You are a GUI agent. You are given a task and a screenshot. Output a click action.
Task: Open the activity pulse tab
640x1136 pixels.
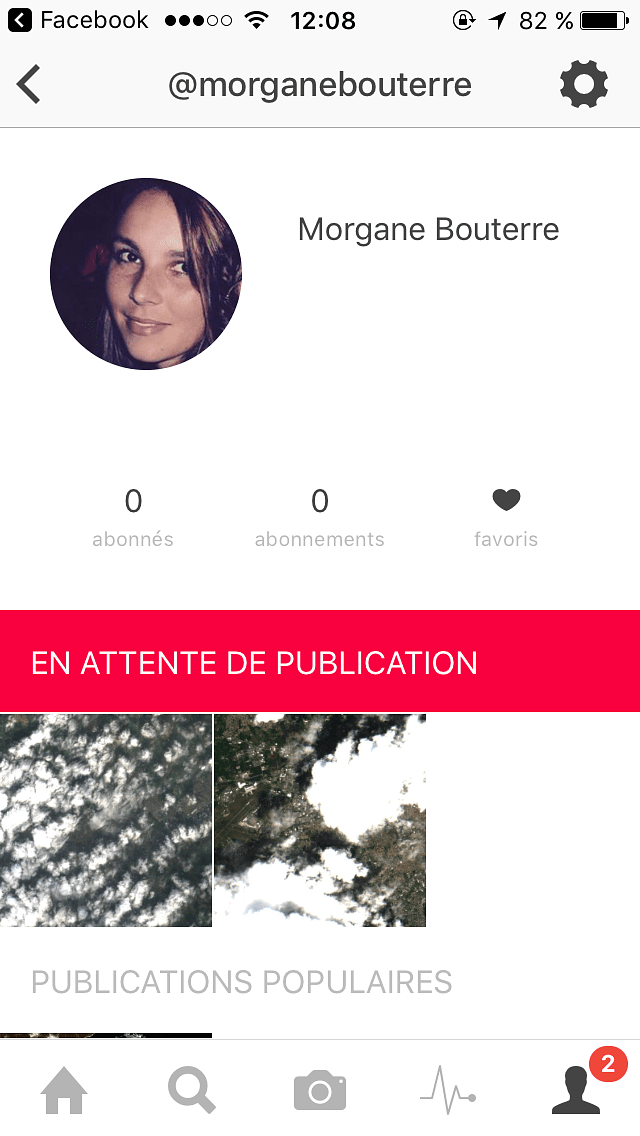447,1090
